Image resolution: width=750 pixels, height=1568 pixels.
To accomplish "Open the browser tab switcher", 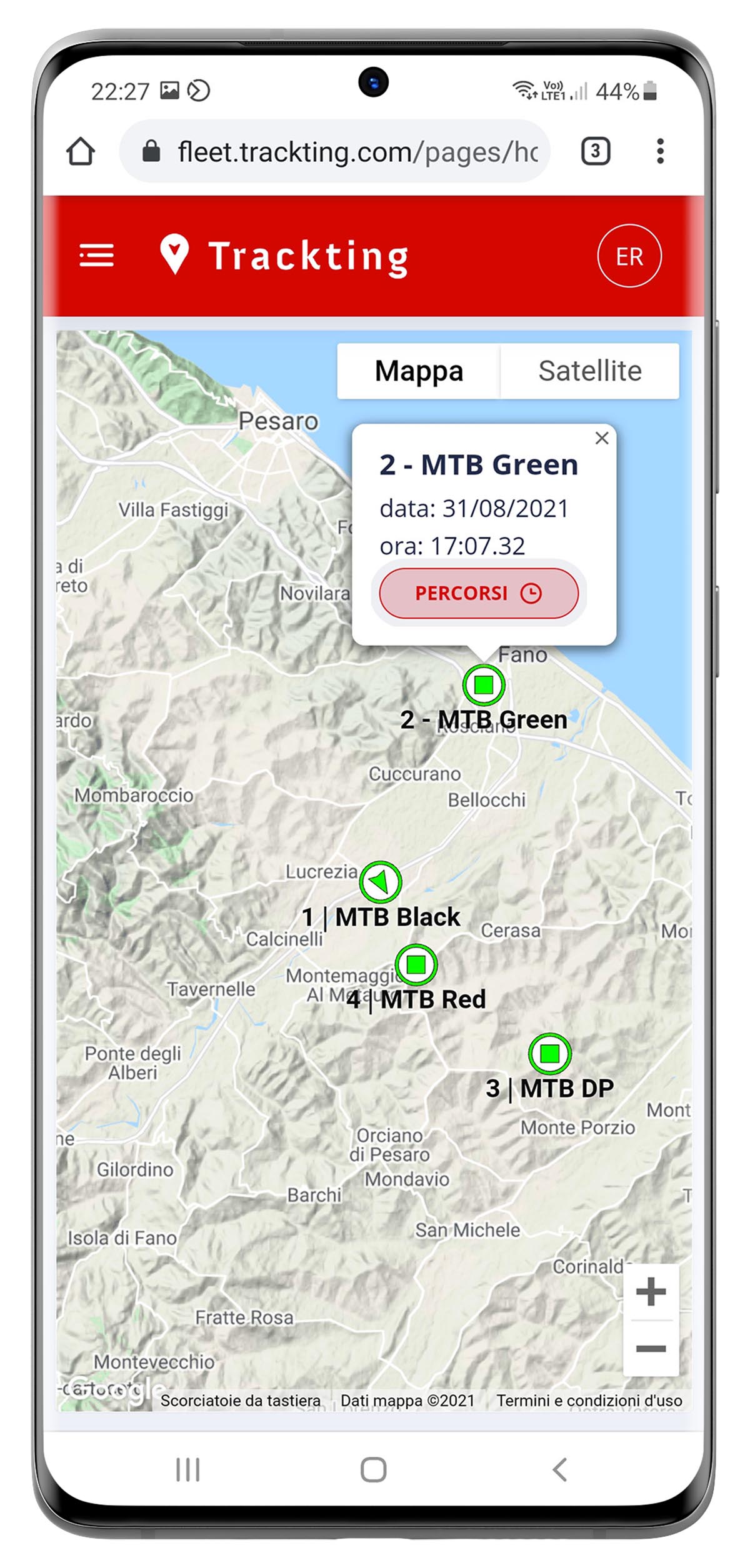I will click(595, 151).
